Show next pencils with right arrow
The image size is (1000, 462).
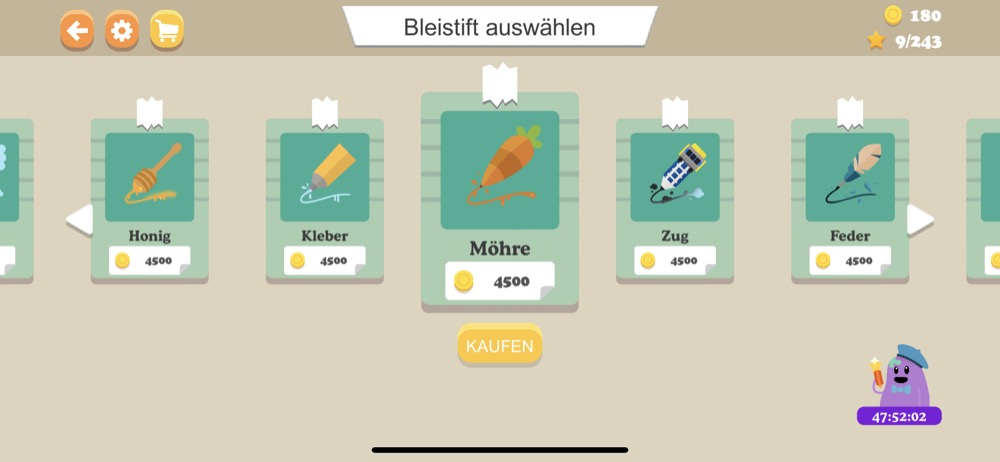coord(920,219)
